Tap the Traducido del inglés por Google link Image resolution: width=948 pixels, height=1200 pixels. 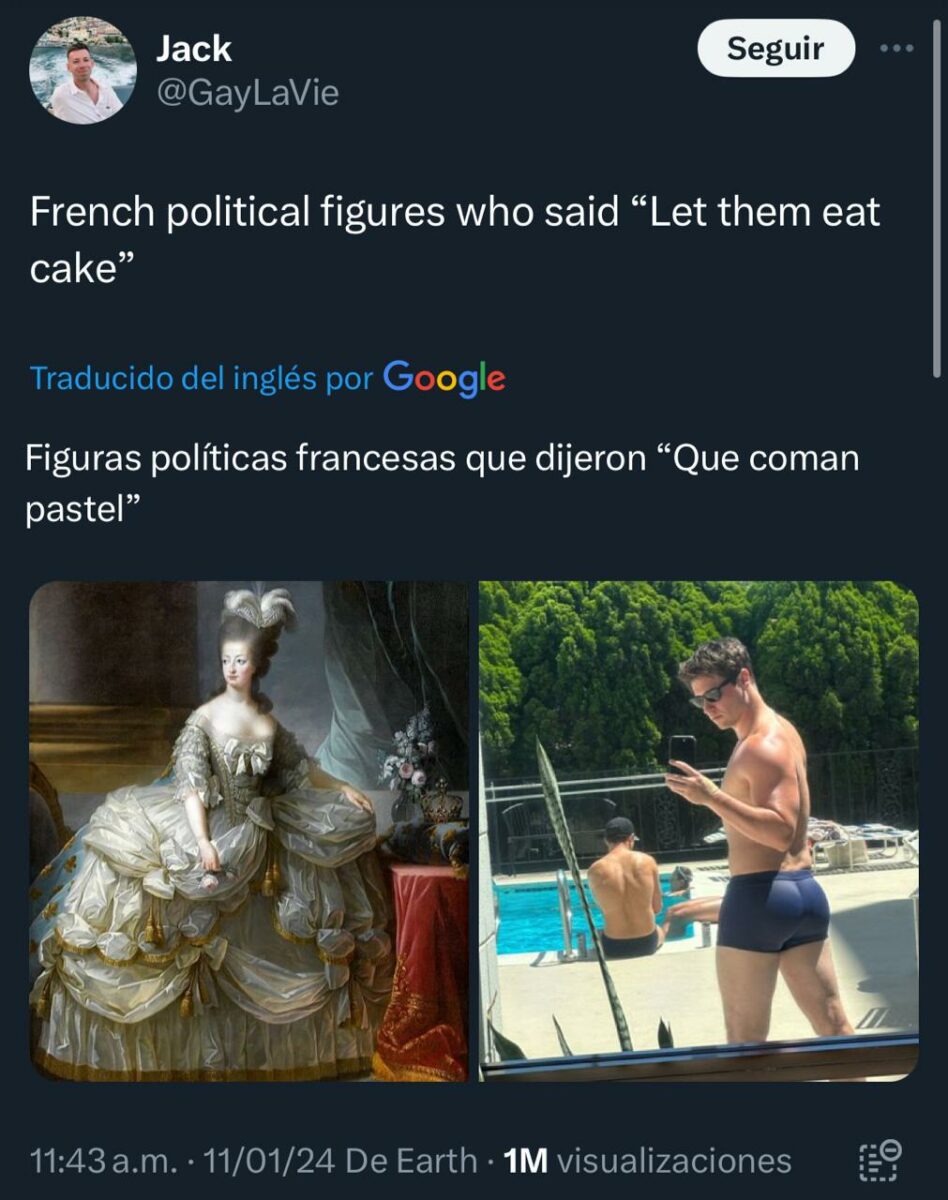point(267,378)
